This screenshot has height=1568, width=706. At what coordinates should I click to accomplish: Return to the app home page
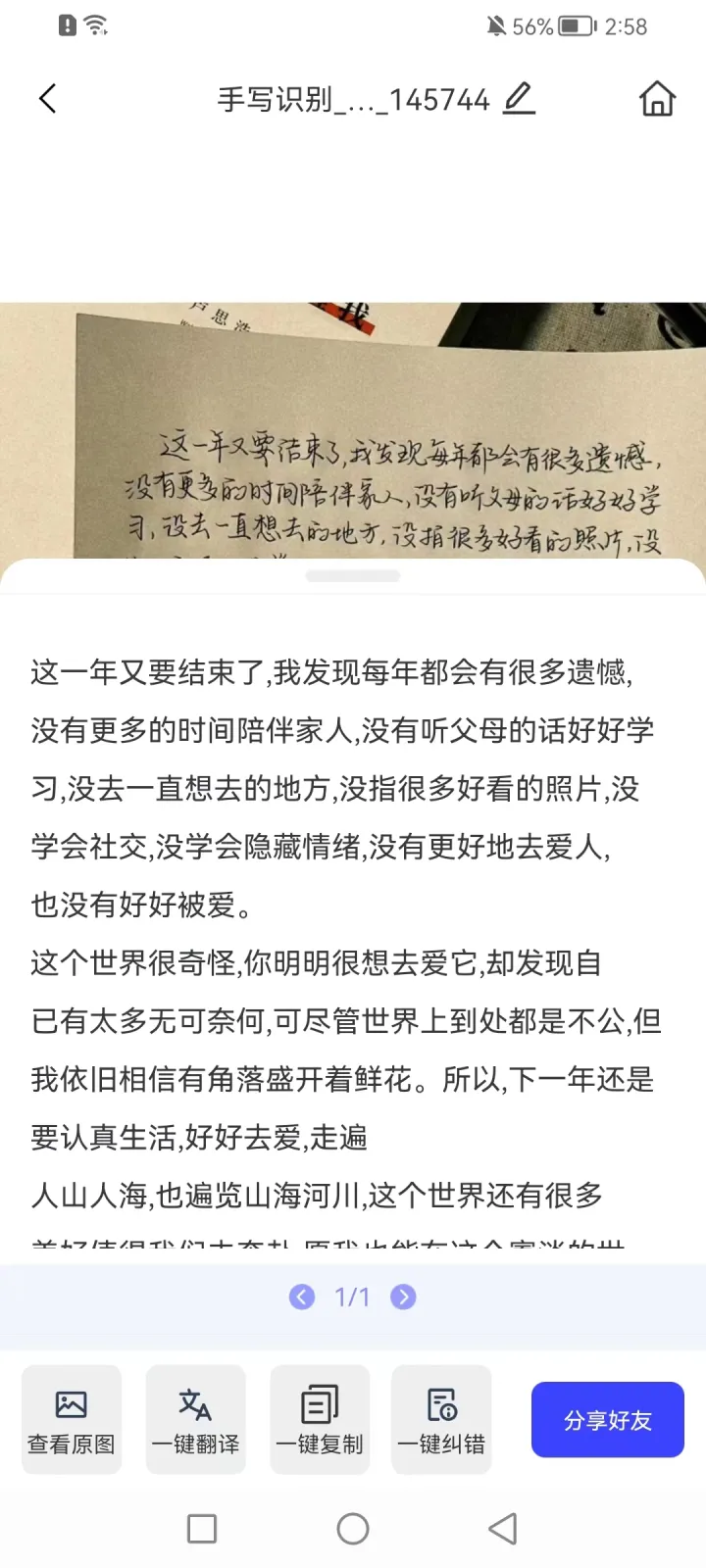pos(657,99)
